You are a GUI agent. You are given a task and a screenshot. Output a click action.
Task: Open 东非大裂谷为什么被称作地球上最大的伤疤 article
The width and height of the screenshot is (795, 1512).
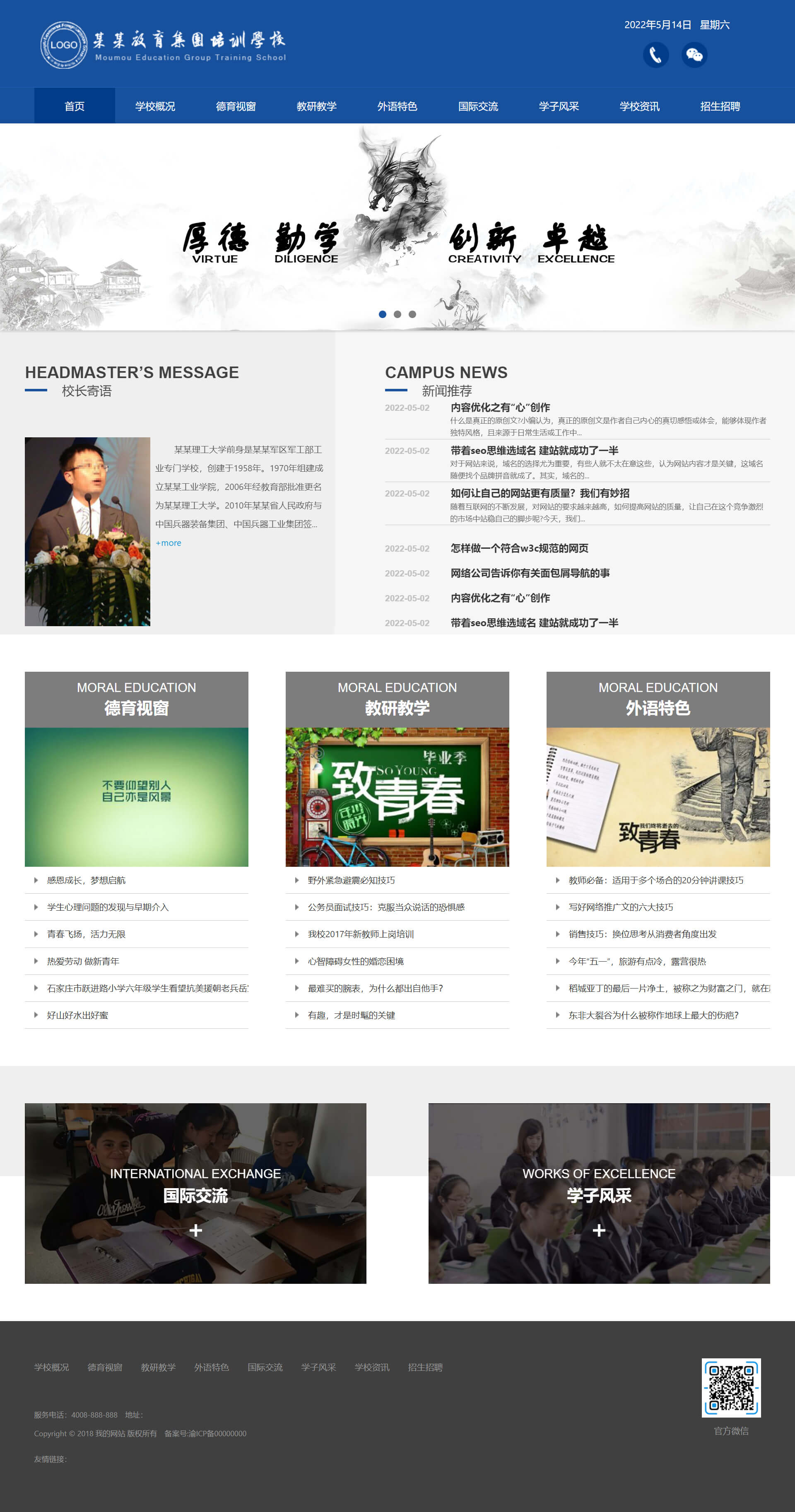coord(654,1015)
